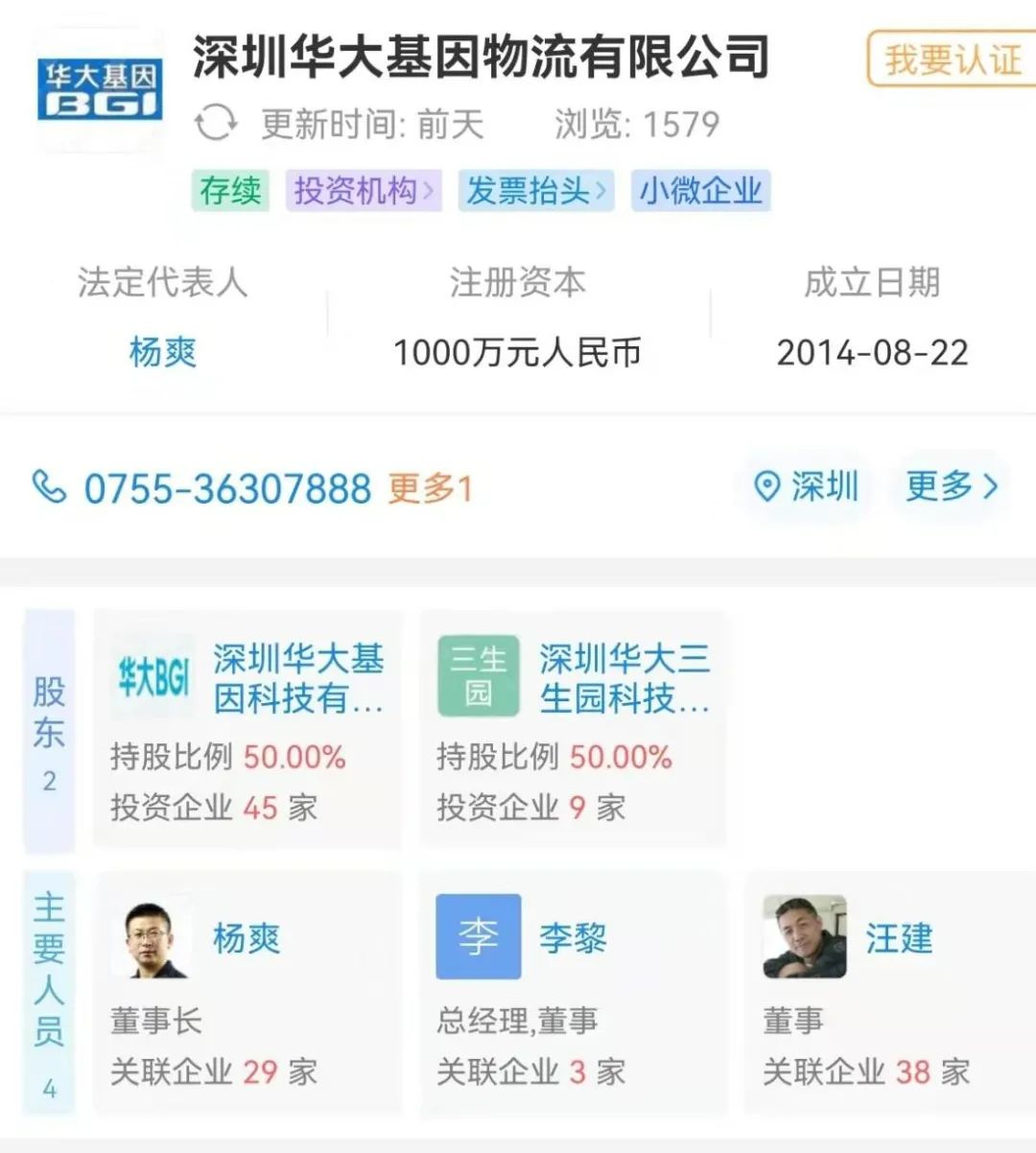Open the 三生园 shareholder logo

[x=477, y=674]
